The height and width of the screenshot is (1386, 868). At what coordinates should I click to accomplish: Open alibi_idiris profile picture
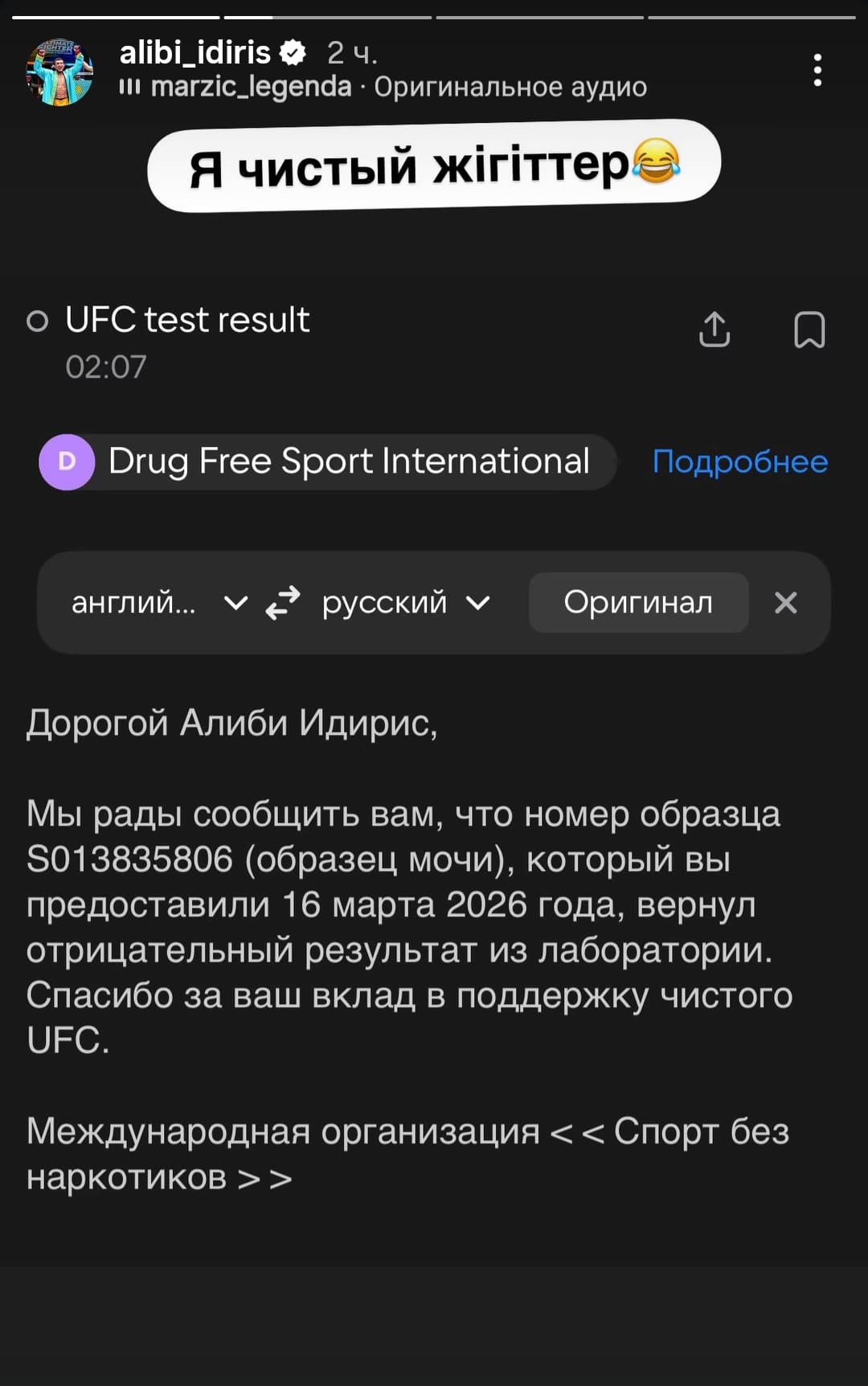[59, 72]
